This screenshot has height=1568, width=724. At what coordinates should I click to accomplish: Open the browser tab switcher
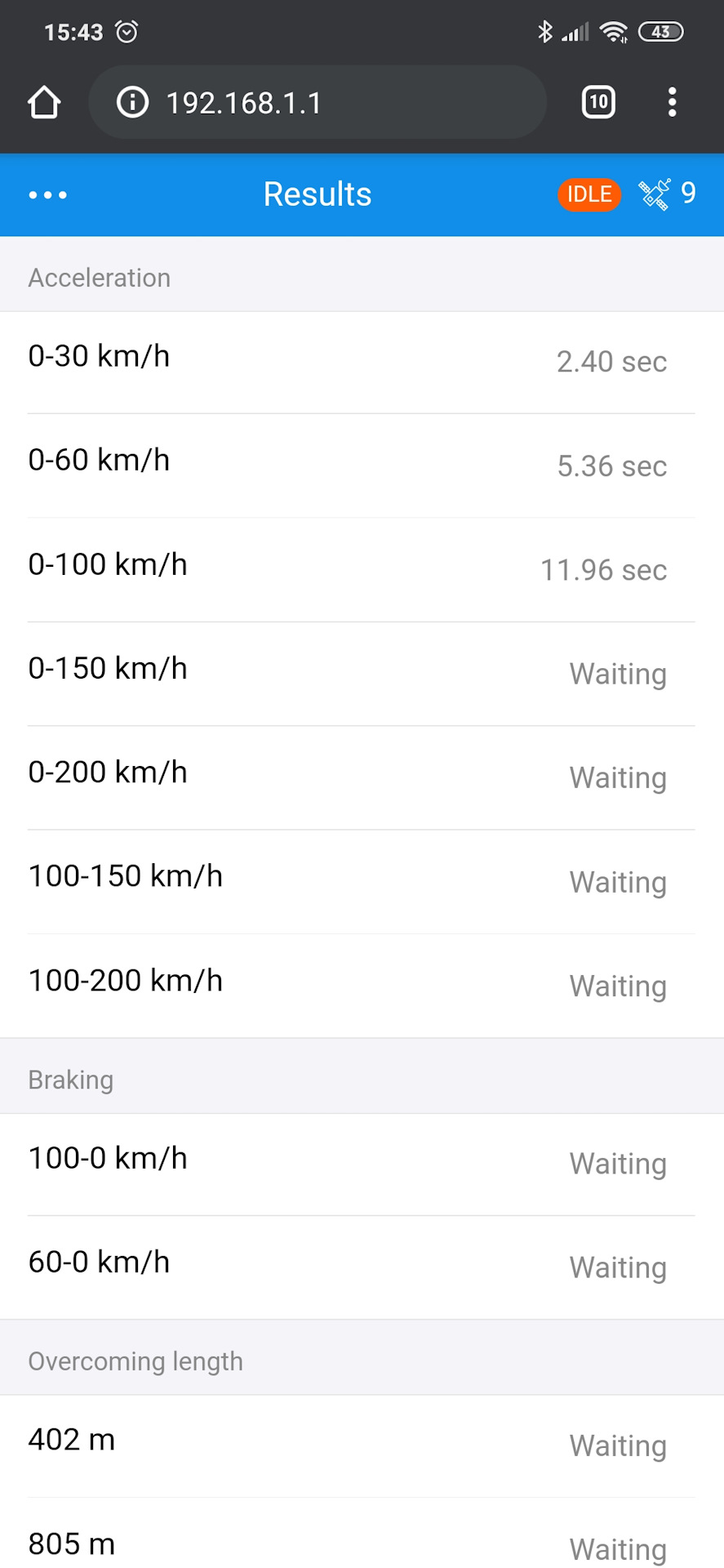[598, 102]
